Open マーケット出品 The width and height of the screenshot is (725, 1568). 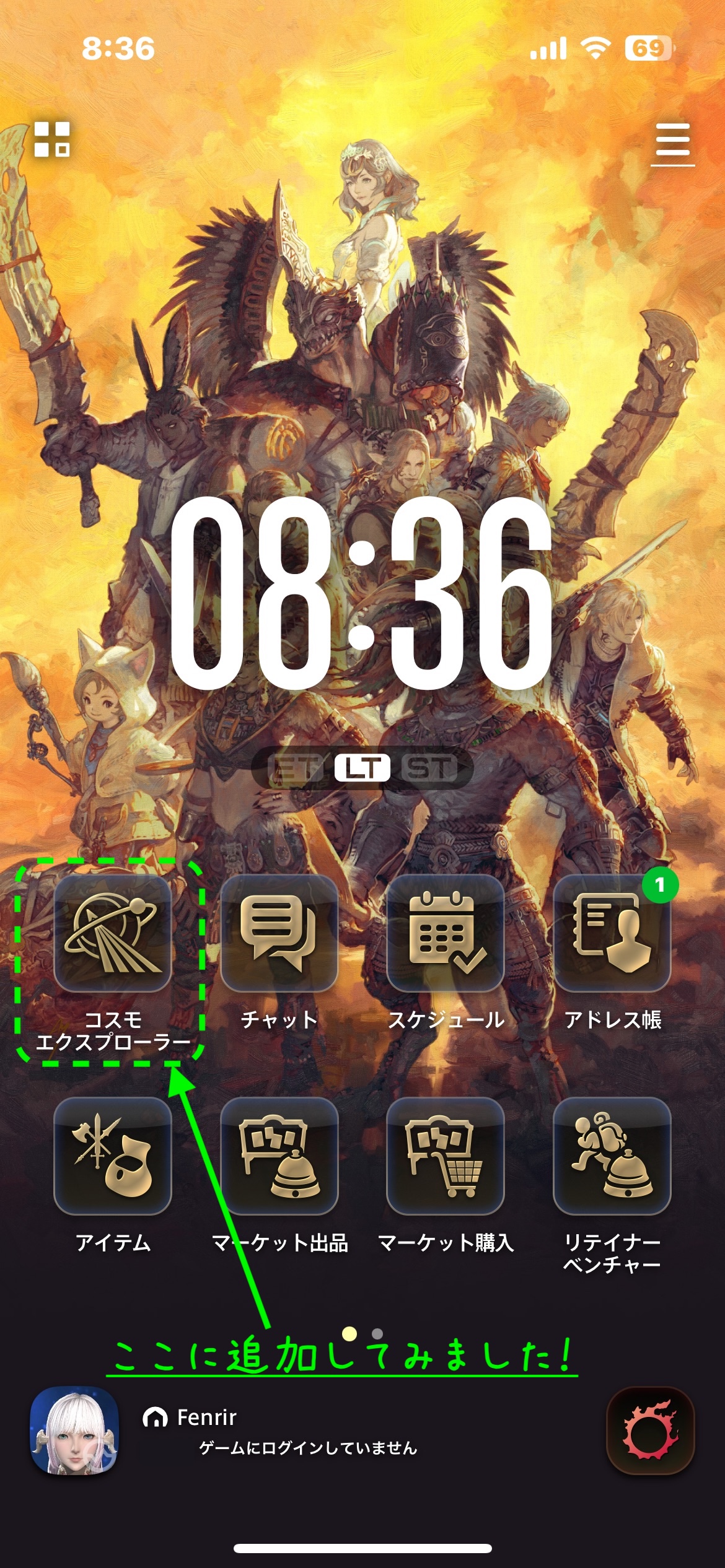(x=279, y=1156)
